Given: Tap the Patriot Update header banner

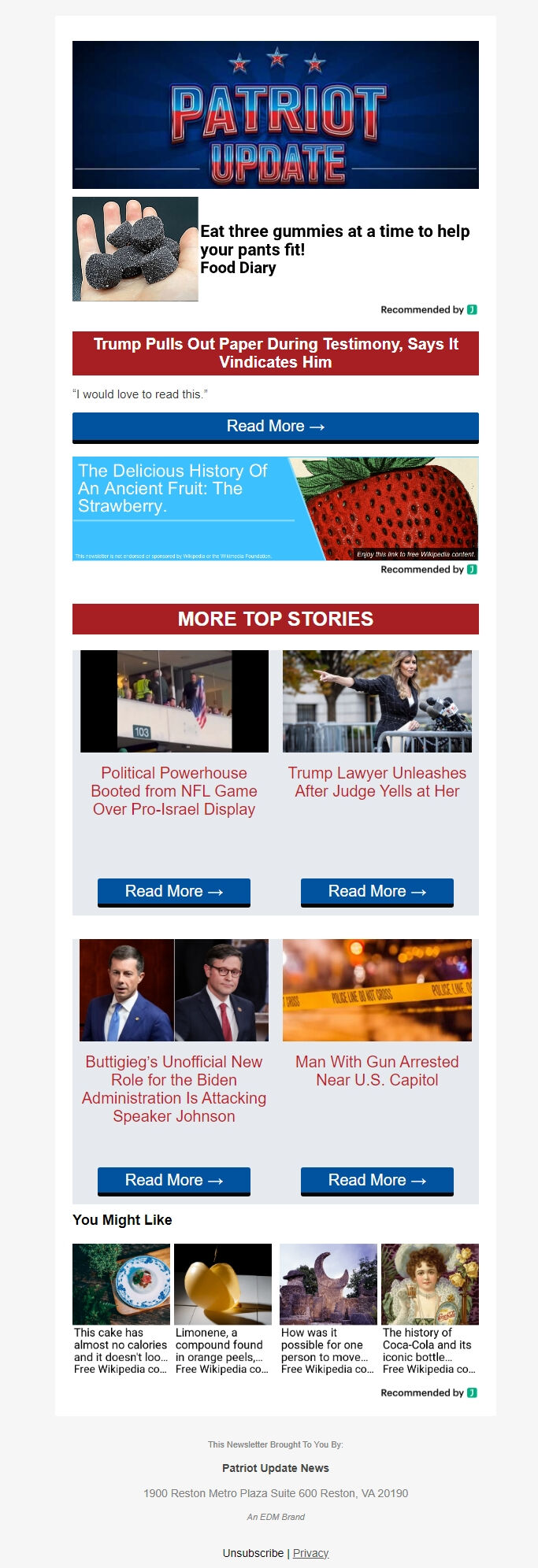Looking at the screenshot, I should pos(276,115).
